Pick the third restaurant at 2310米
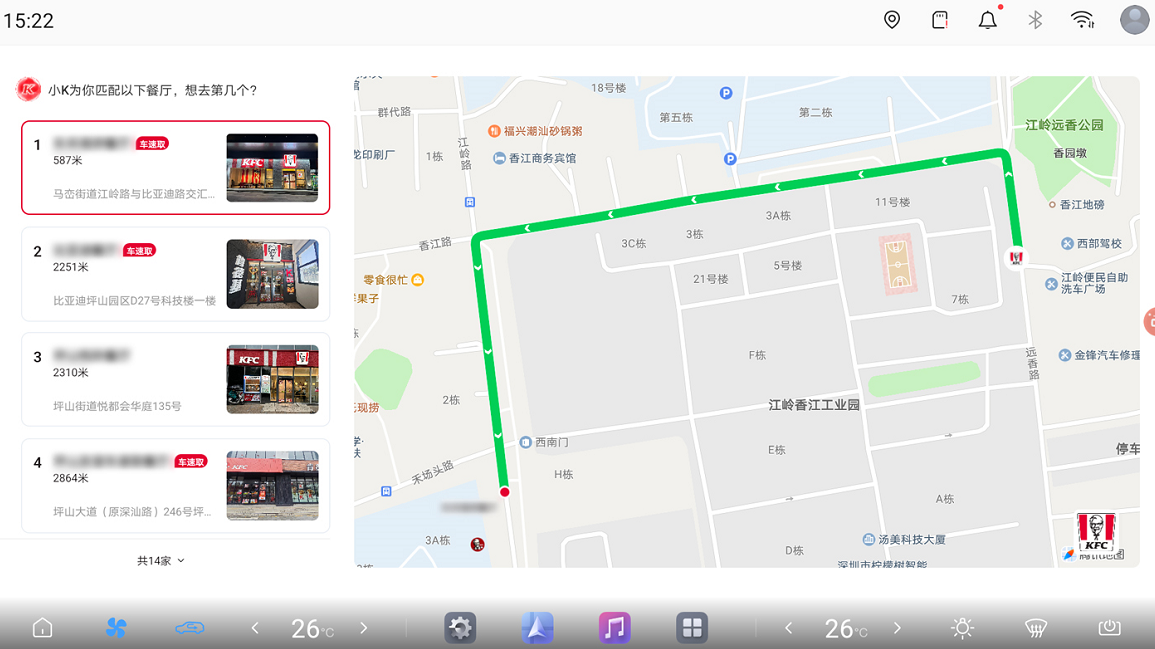Screen dimensions: 1155x649 coord(175,380)
